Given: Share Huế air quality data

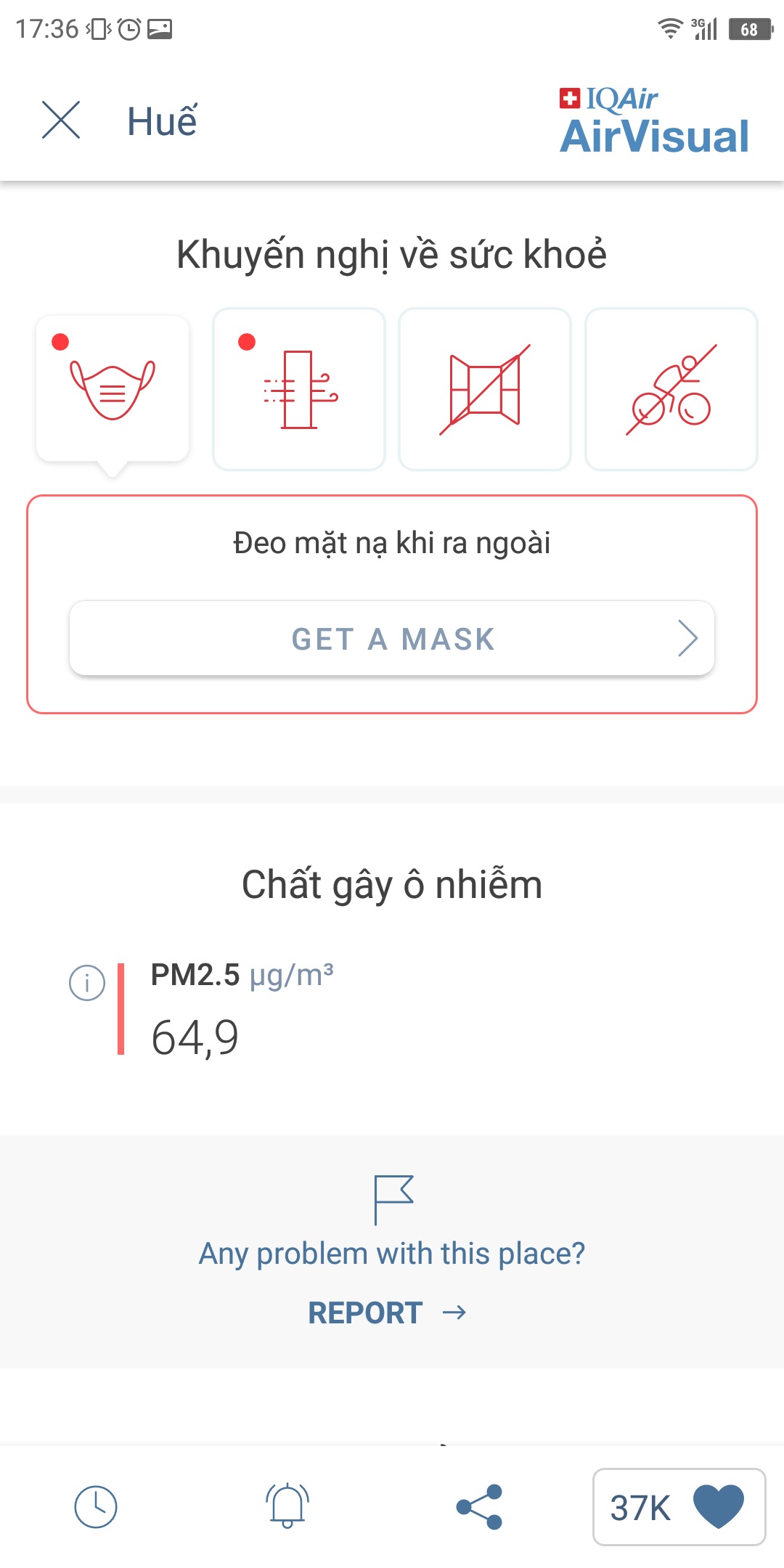Looking at the screenshot, I should tap(479, 1507).
